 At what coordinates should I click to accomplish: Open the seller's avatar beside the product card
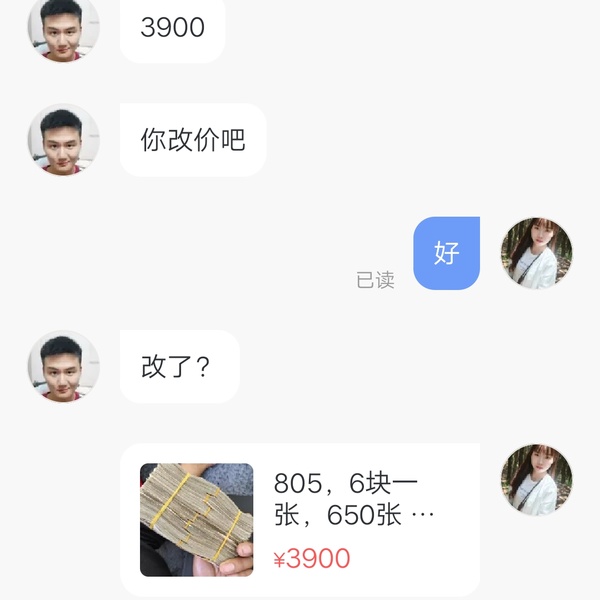click(x=535, y=479)
